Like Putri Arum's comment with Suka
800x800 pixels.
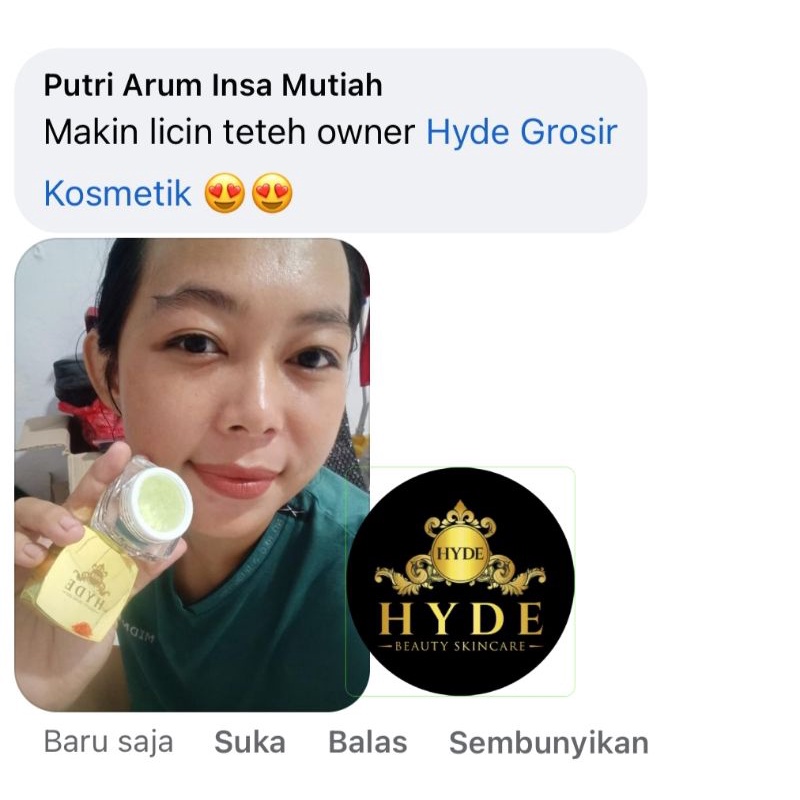click(x=250, y=743)
